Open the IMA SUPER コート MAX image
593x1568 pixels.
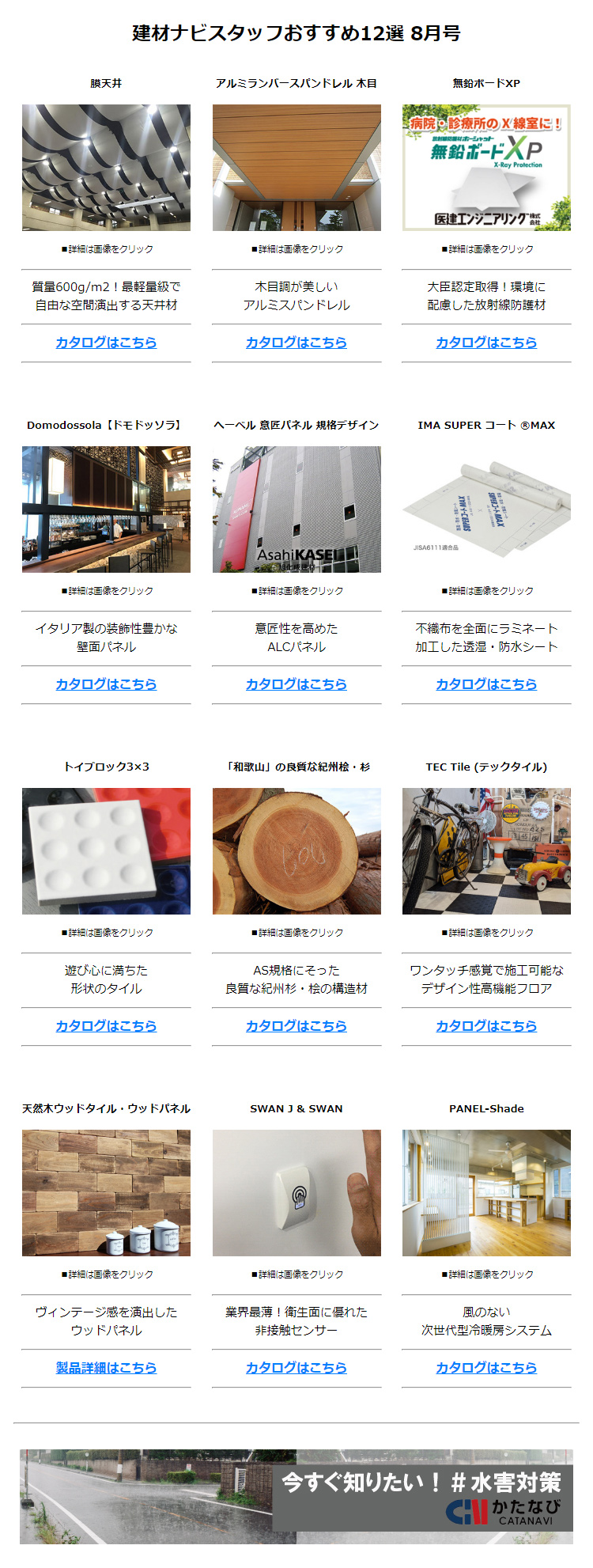click(486, 509)
